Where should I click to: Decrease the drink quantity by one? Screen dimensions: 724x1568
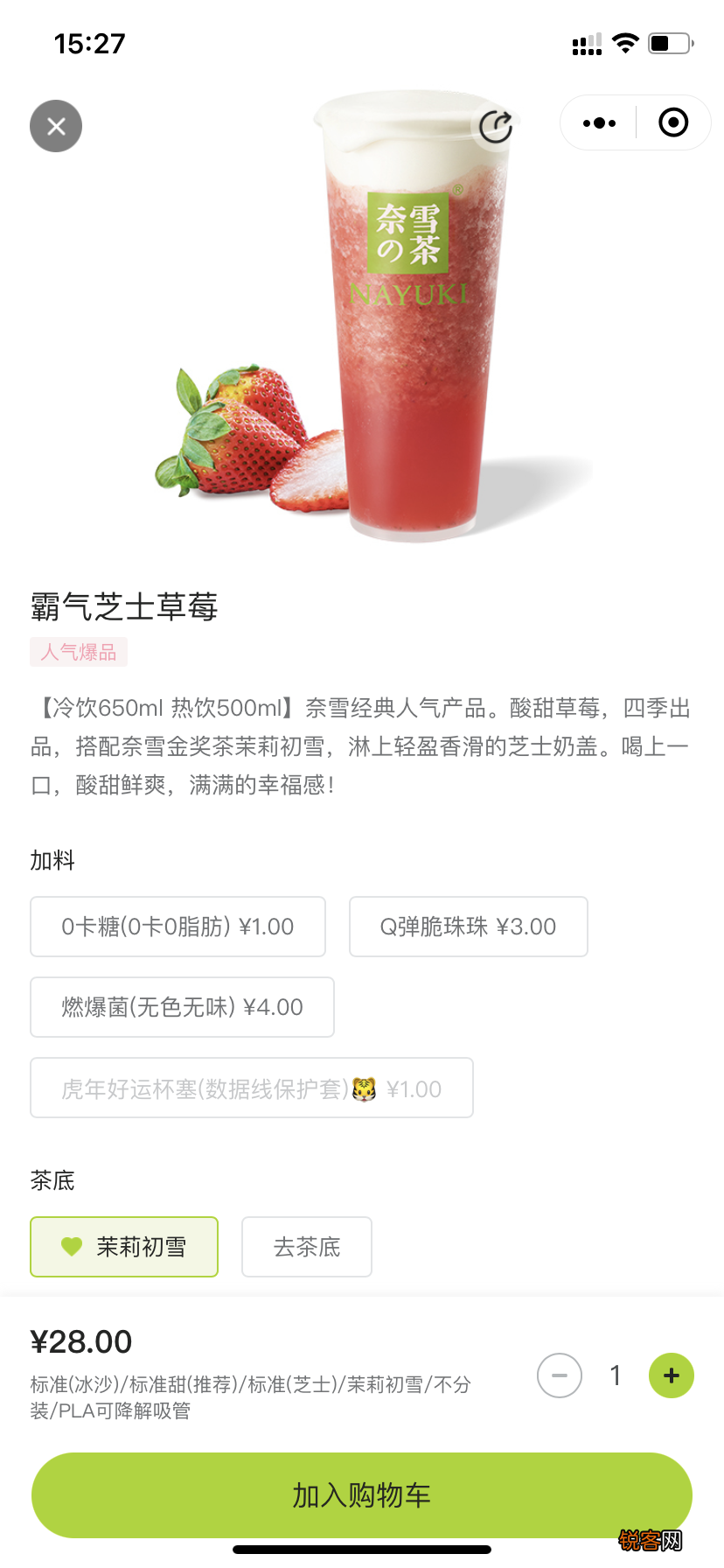[560, 1375]
